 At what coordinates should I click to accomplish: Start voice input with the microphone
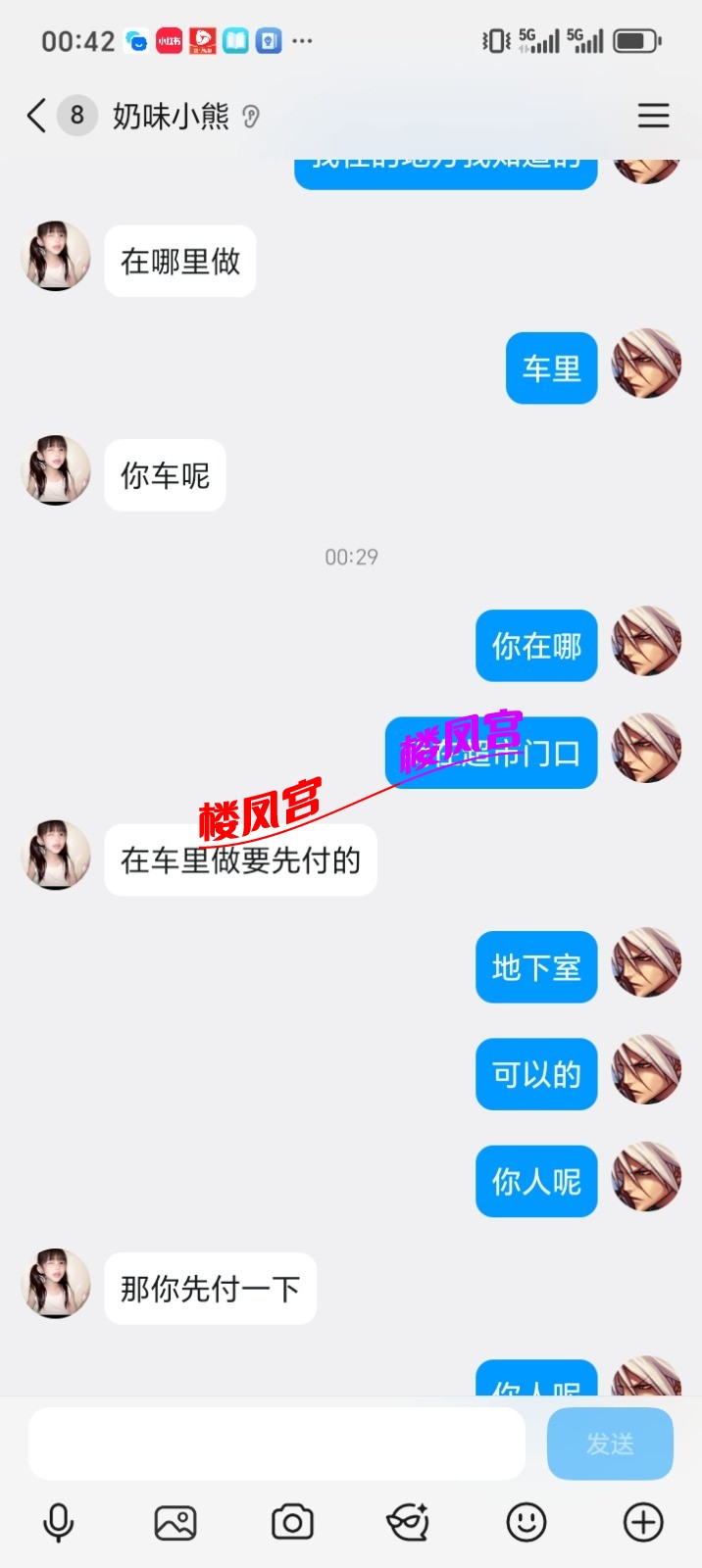(x=59, y=1523)
